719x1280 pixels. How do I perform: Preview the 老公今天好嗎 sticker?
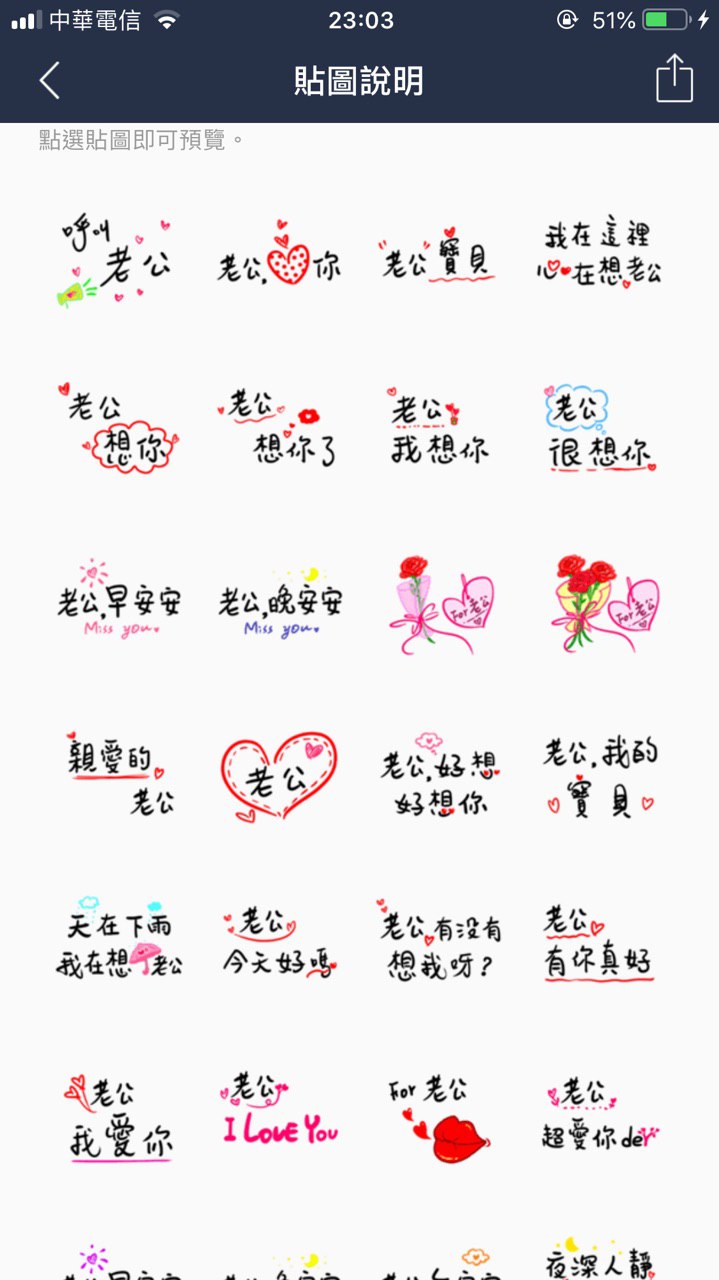[279, 943]
